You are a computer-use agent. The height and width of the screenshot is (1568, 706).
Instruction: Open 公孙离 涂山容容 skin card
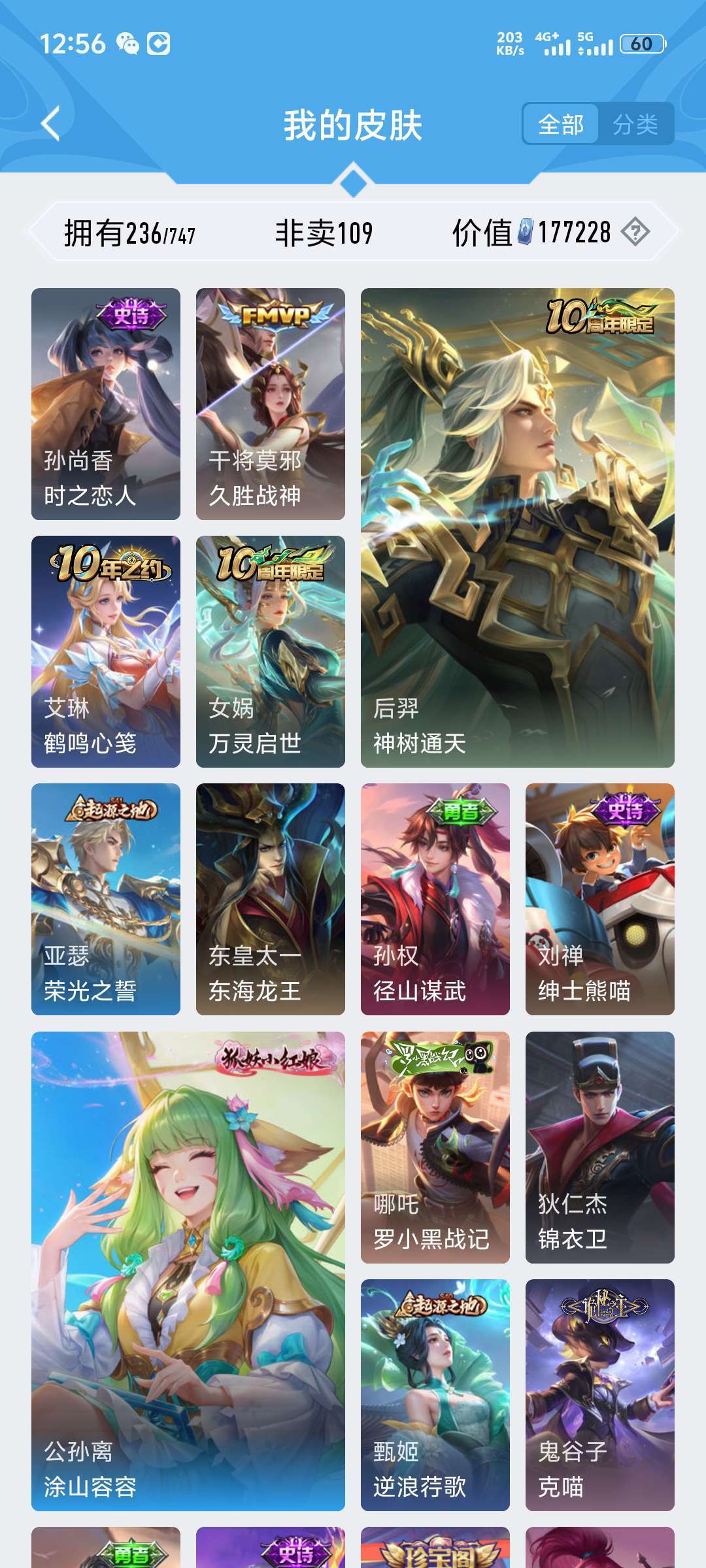pyautogui.click(x=188, y=1271)
